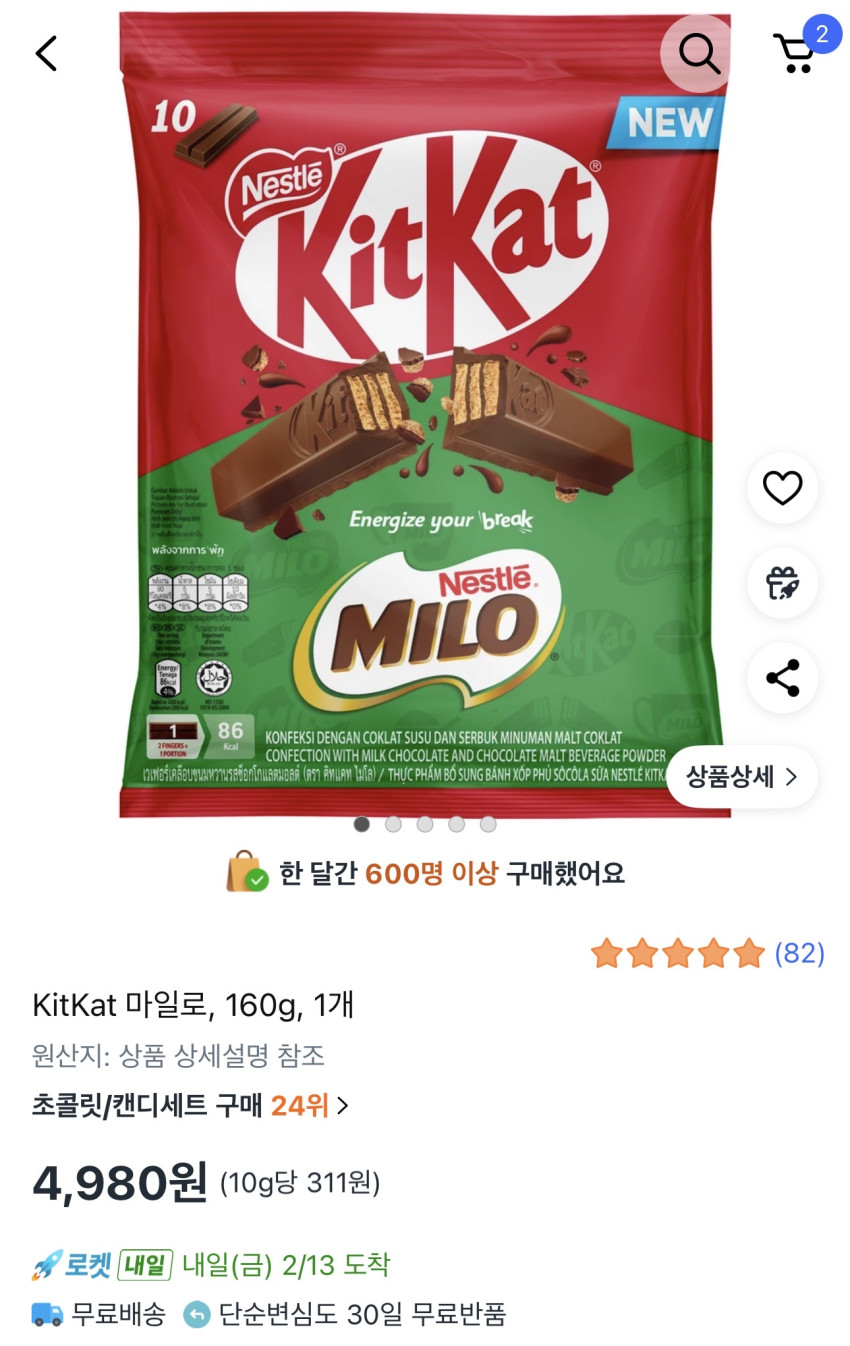This screenshot has height=1346, width=850.
Task: Open 상품상세 product details
Action: coord(741,777)
